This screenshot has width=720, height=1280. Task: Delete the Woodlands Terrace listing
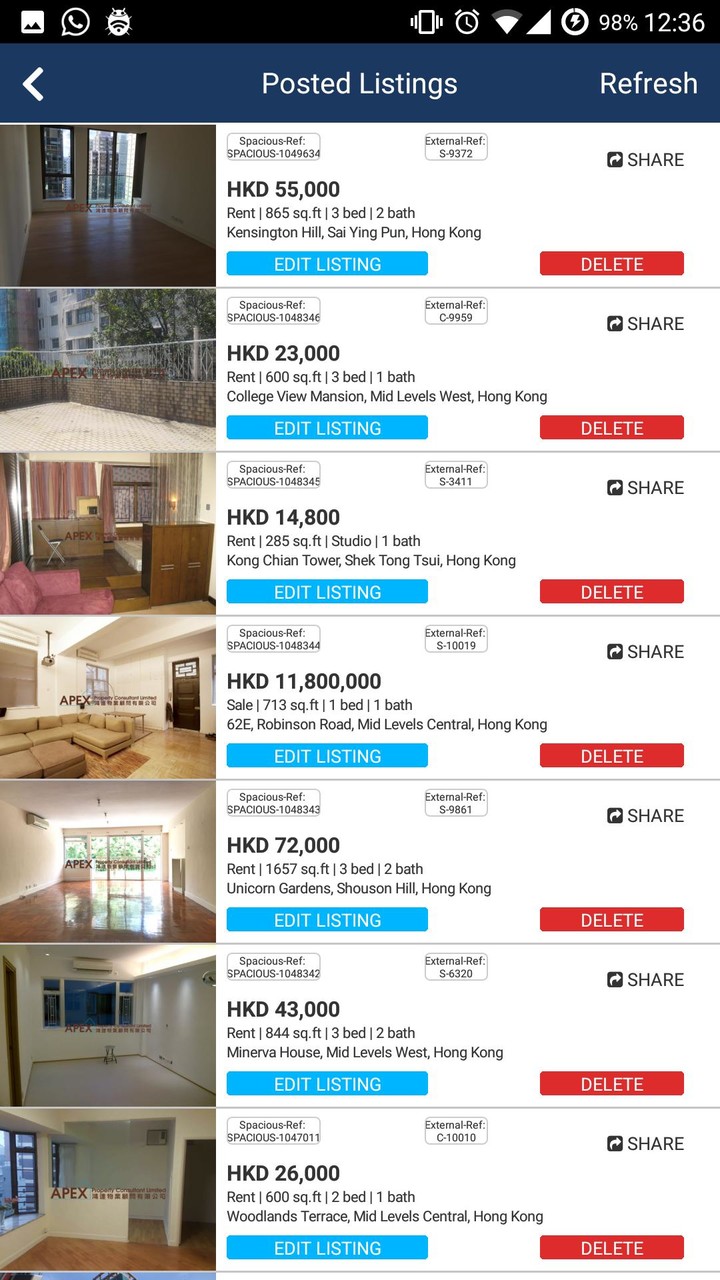[611, 1247]
